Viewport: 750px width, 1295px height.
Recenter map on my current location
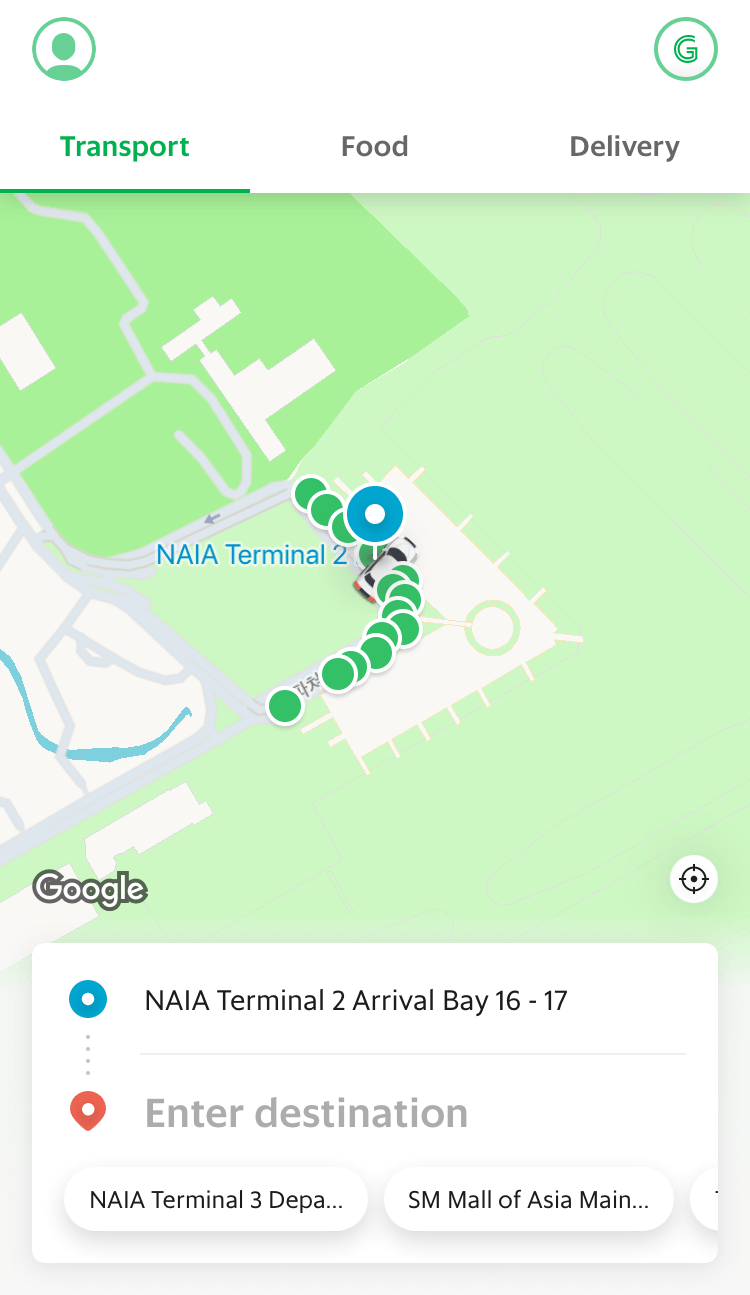tap(693, 879)
